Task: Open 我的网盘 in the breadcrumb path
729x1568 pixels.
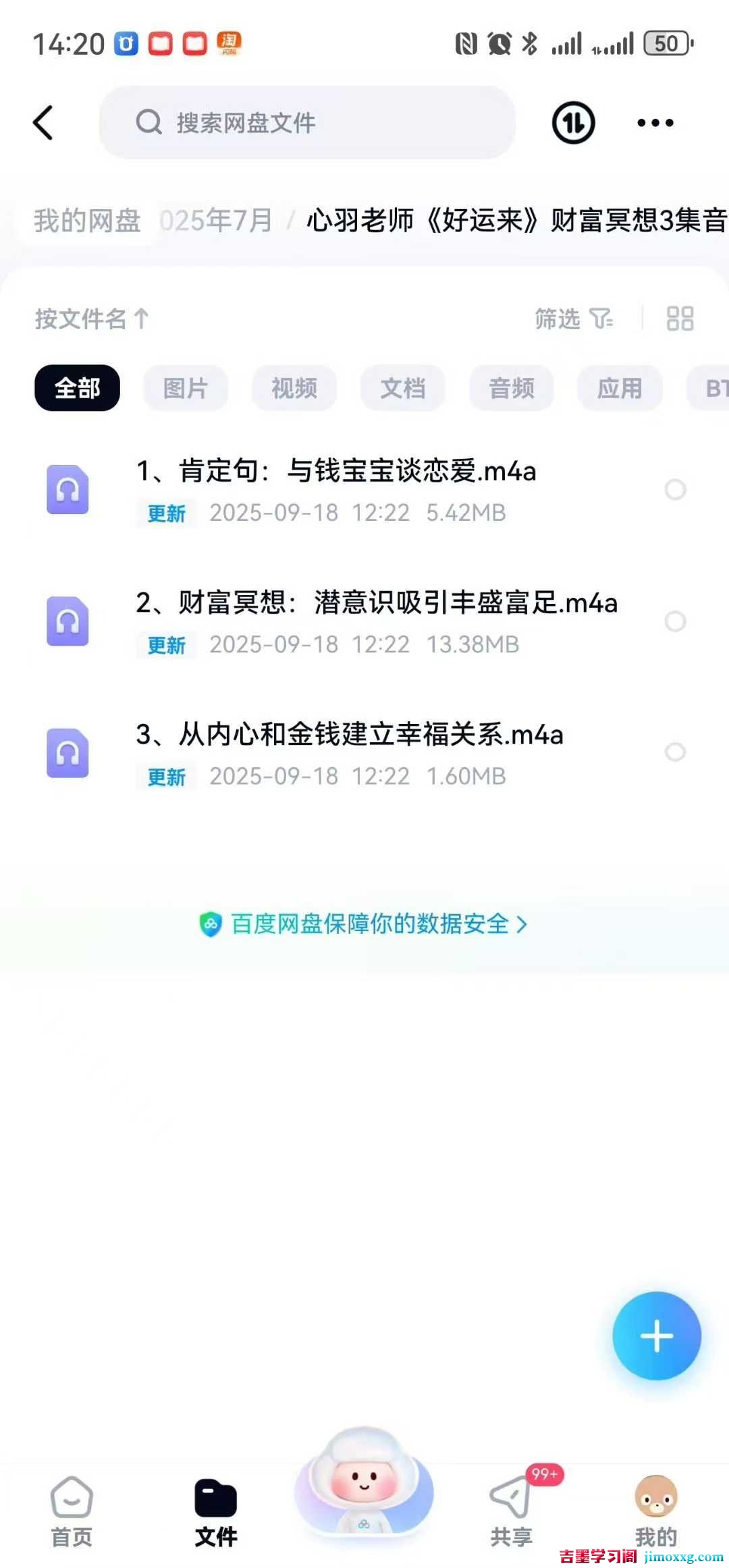Action: 88,221
